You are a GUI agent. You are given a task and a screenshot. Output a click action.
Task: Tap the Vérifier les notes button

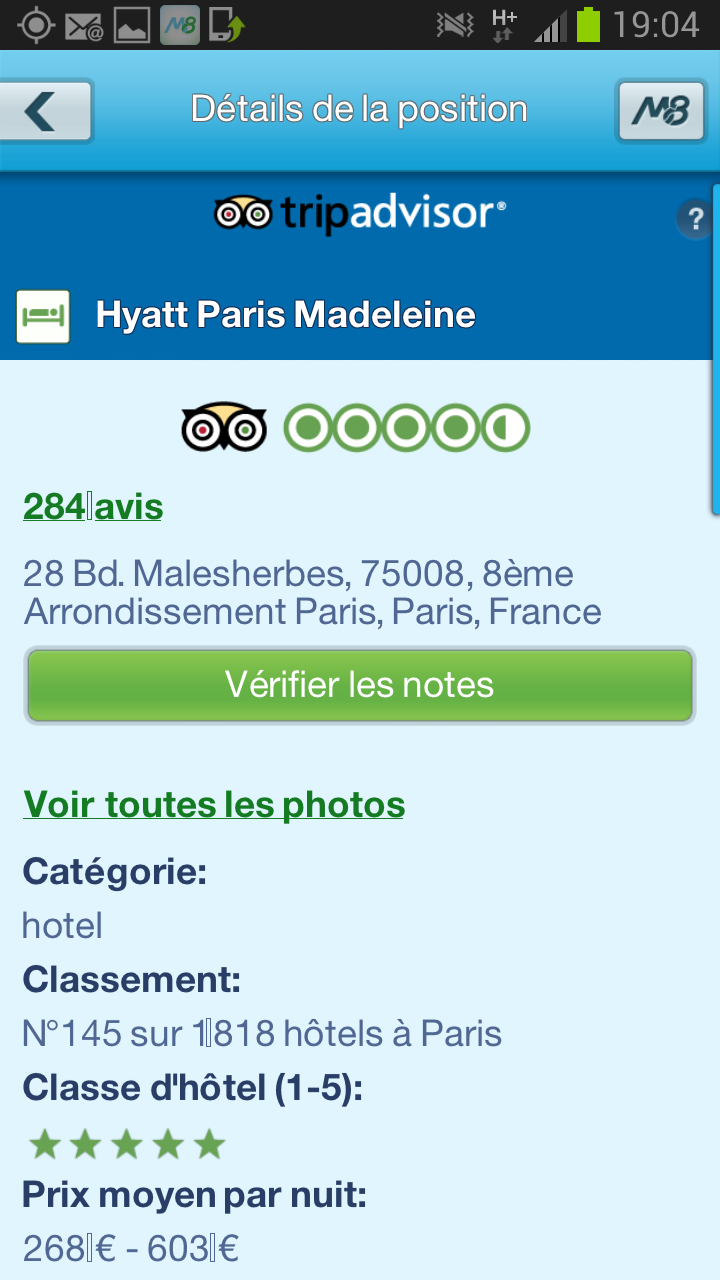click(x=360, y=685)
